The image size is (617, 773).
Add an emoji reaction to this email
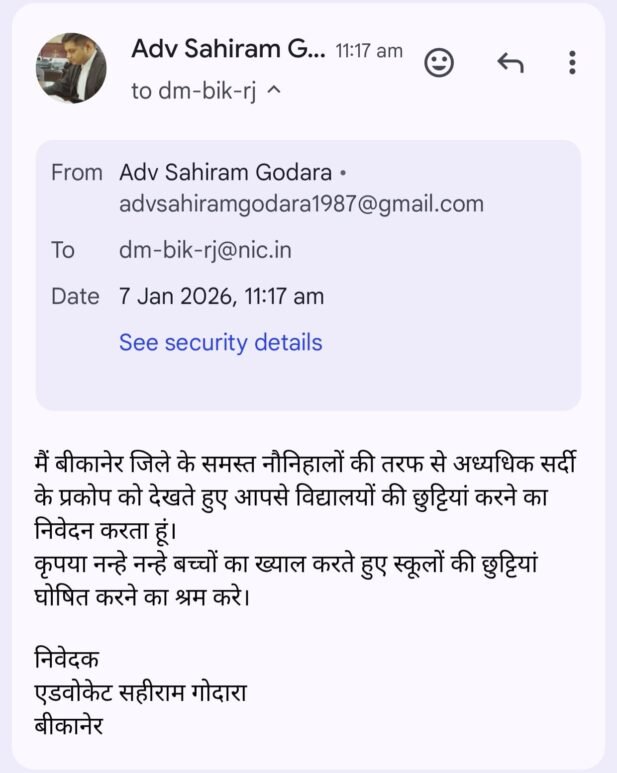click(439, 63)
